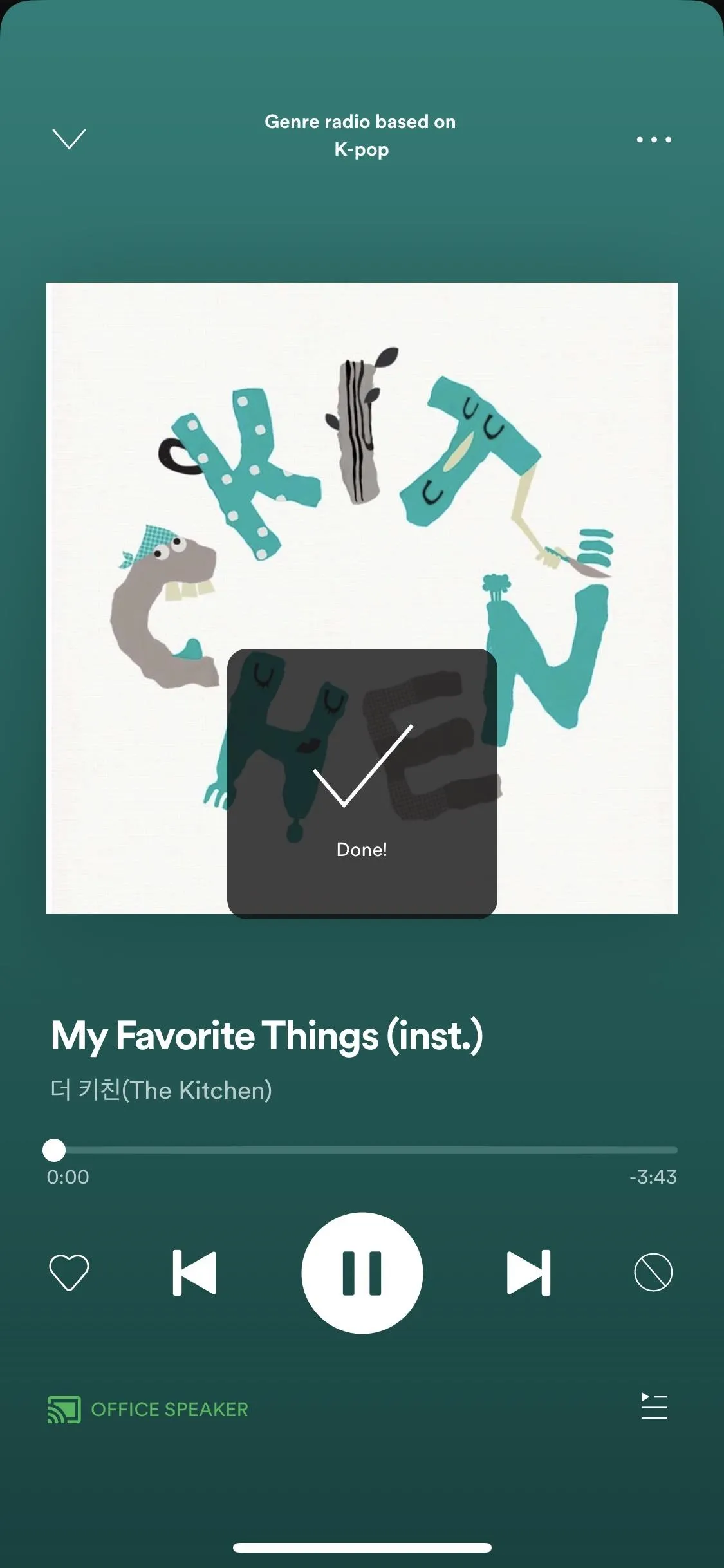Open the three-dot options menu

point(654,139)
